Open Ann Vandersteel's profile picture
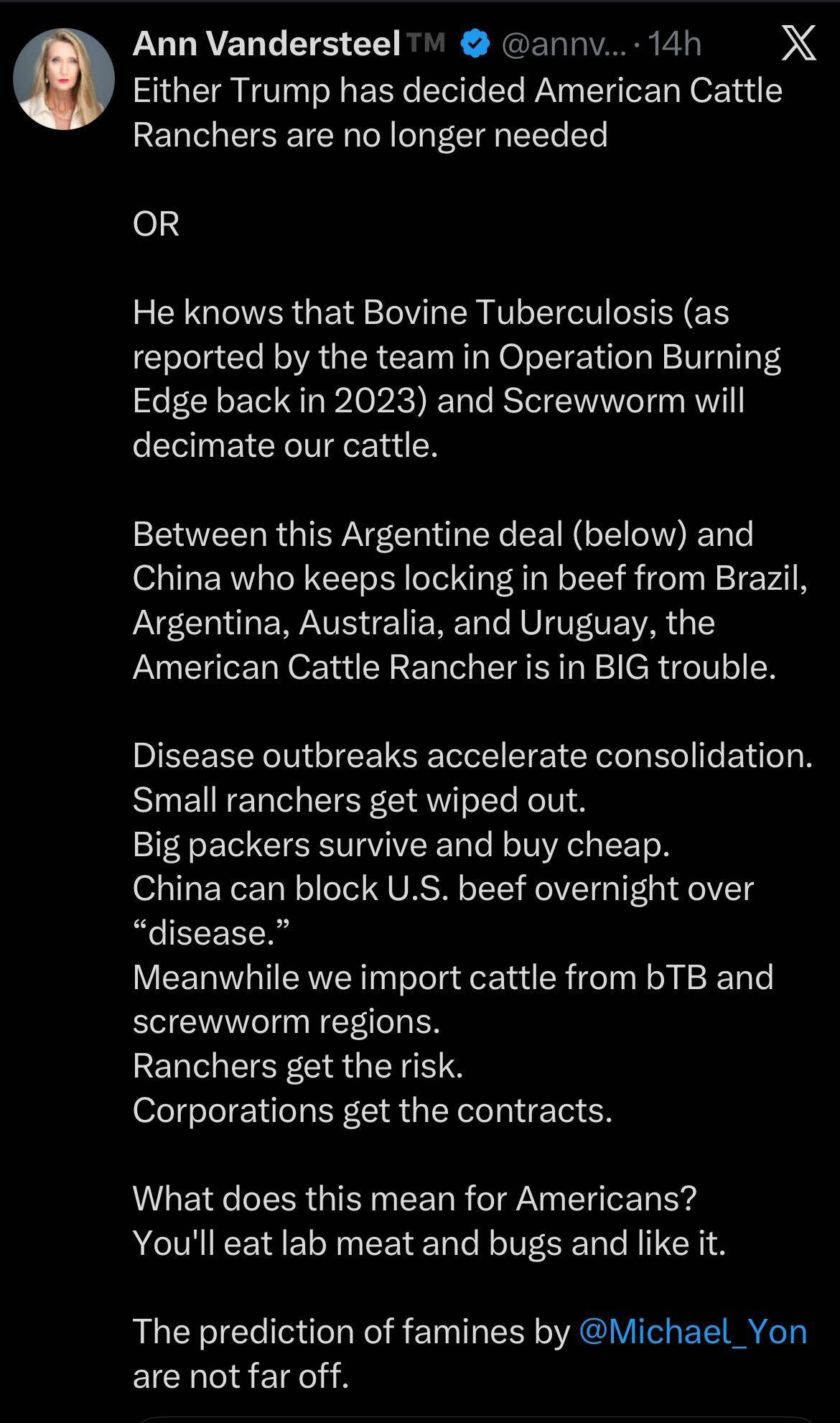840x1423 pixels. click(64, 79)
